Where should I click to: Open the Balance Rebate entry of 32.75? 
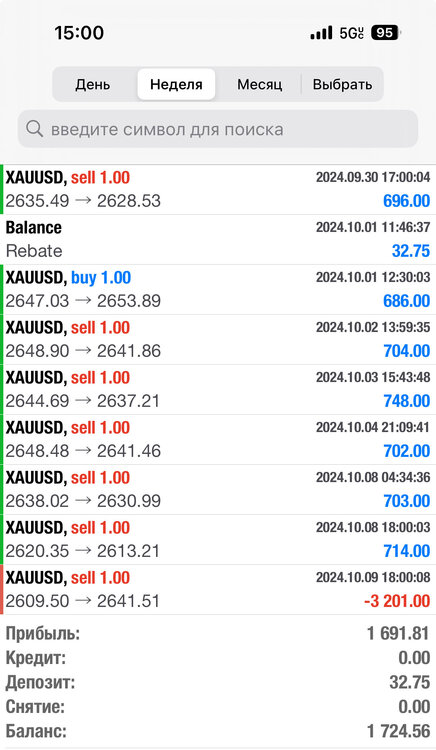coord(218,240)
